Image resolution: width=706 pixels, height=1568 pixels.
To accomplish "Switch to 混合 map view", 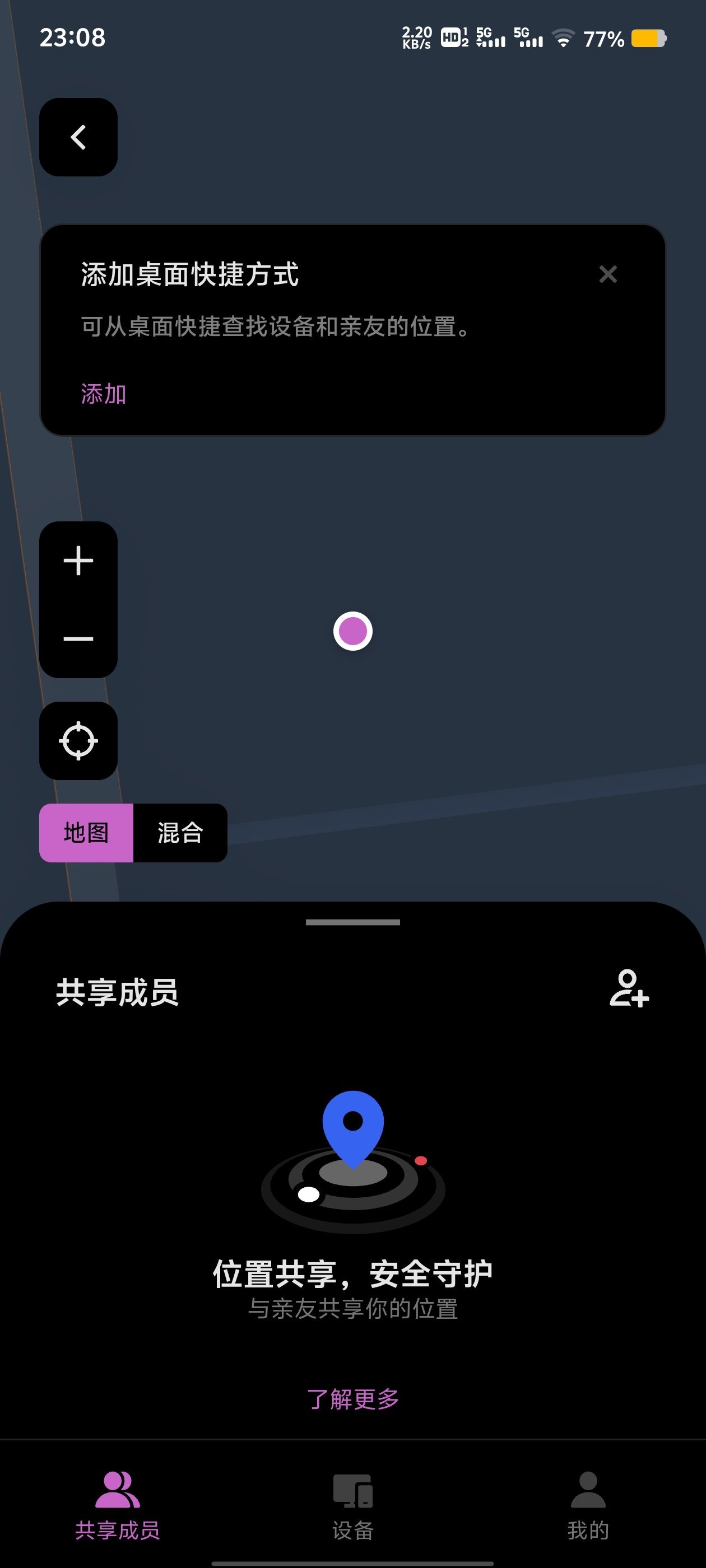I will [180, 833].
